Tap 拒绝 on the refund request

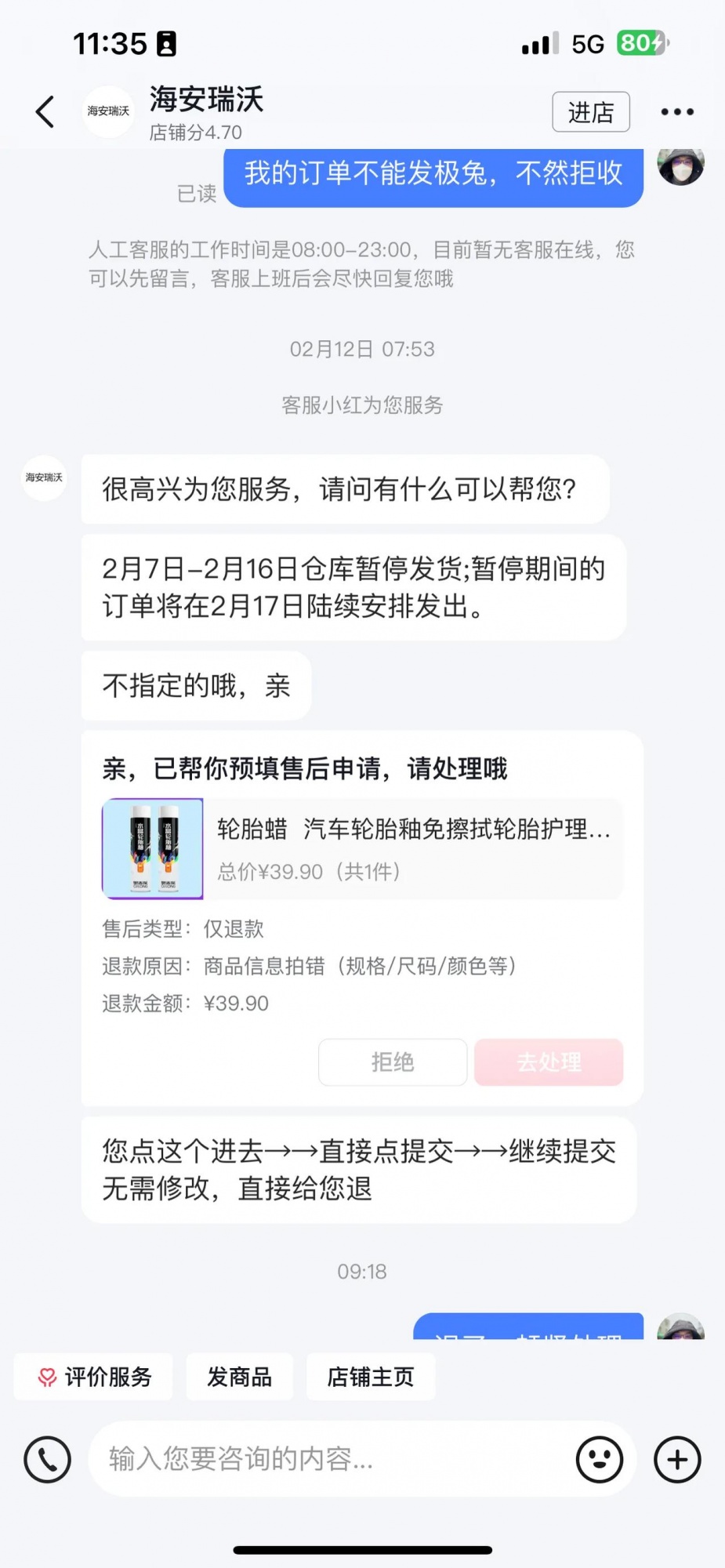(392, 1062)
